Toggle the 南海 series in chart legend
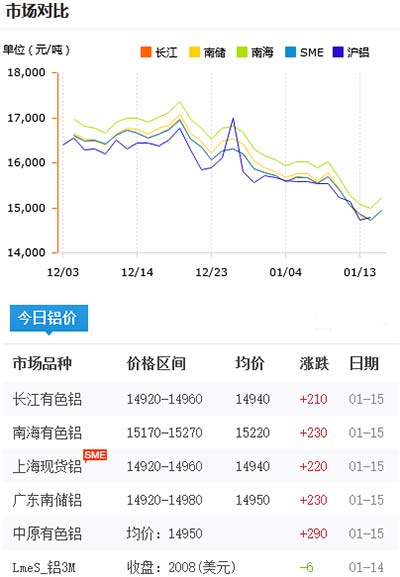The width and height of the screenshot is (400, 577). pos(255,52)
